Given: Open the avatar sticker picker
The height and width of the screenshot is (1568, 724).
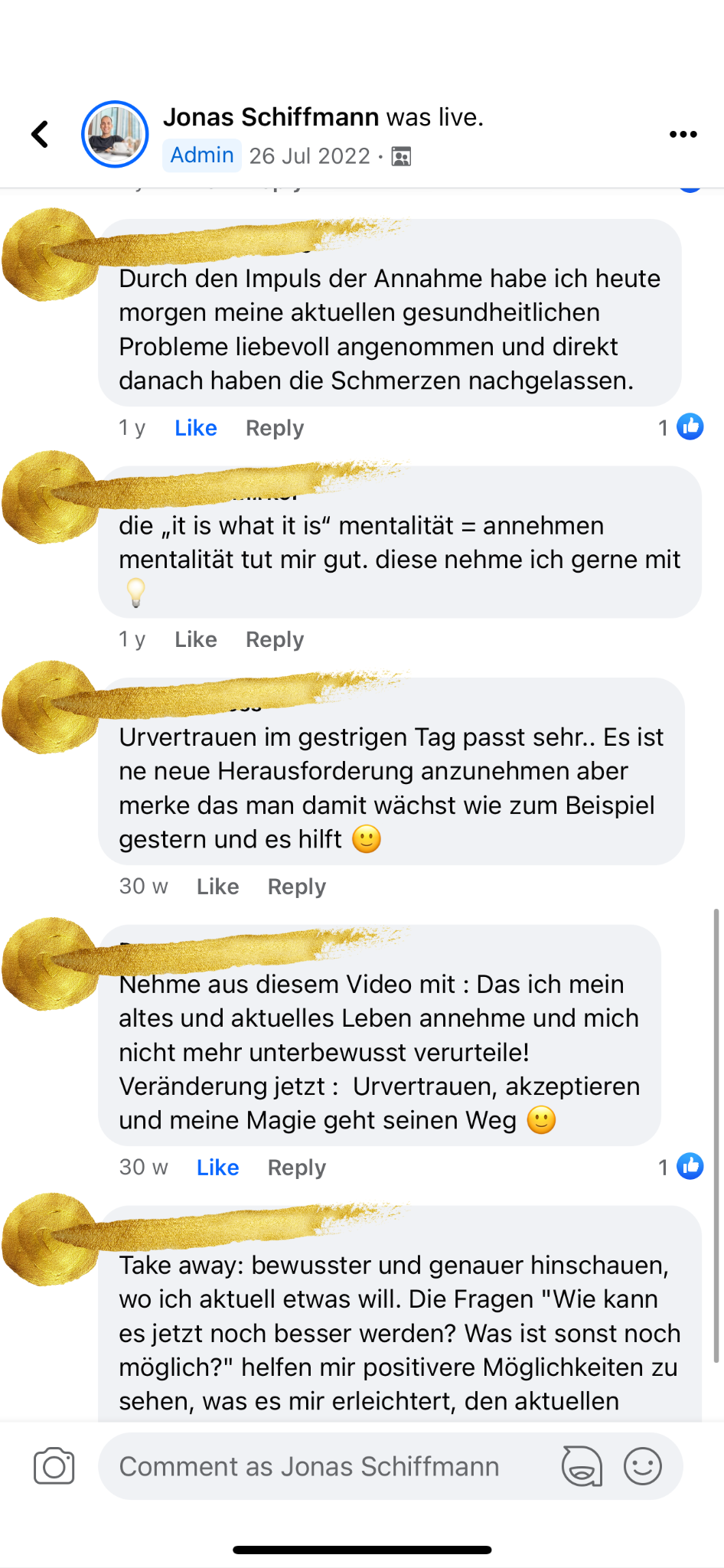Looking at the screenshot, I should [582, 1466].
